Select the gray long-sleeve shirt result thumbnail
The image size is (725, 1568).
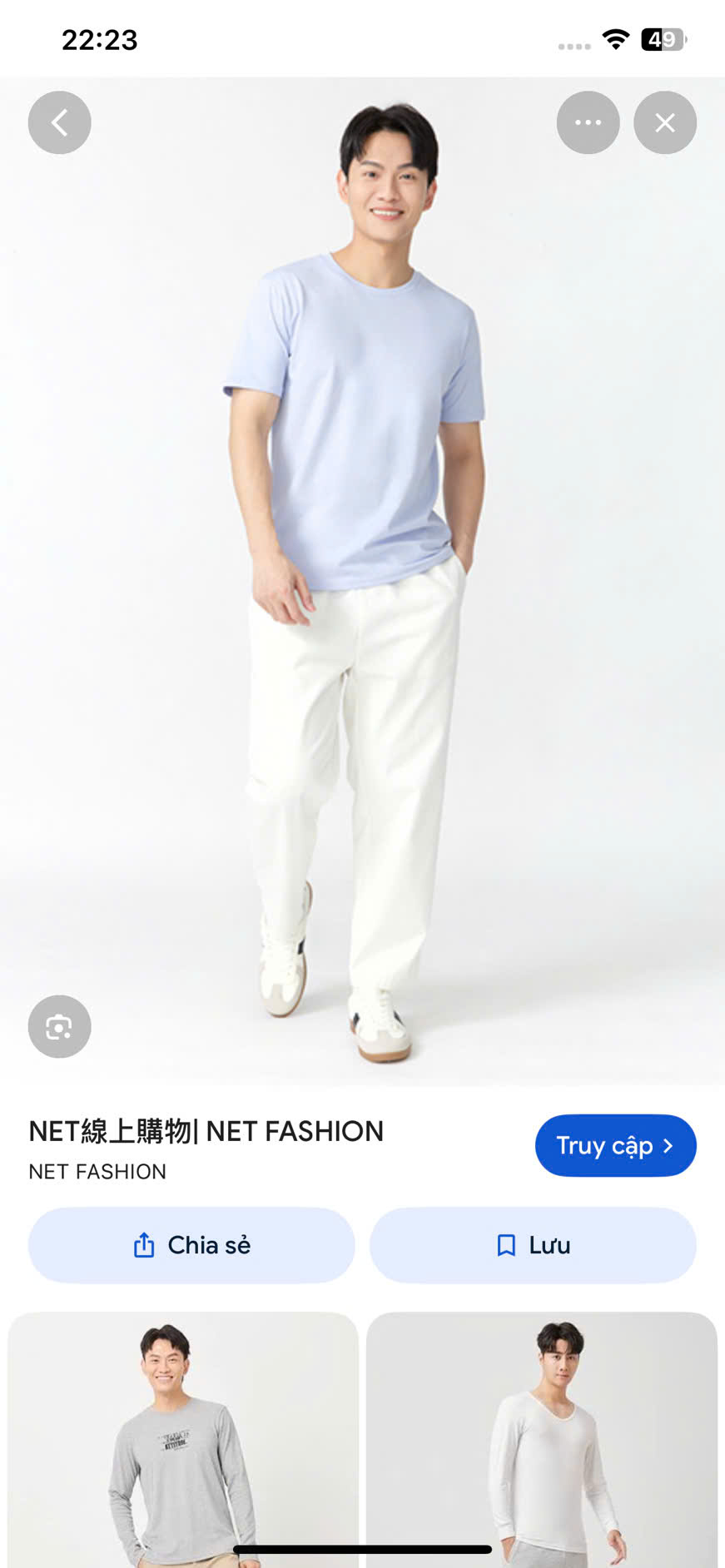(182, 1440)
